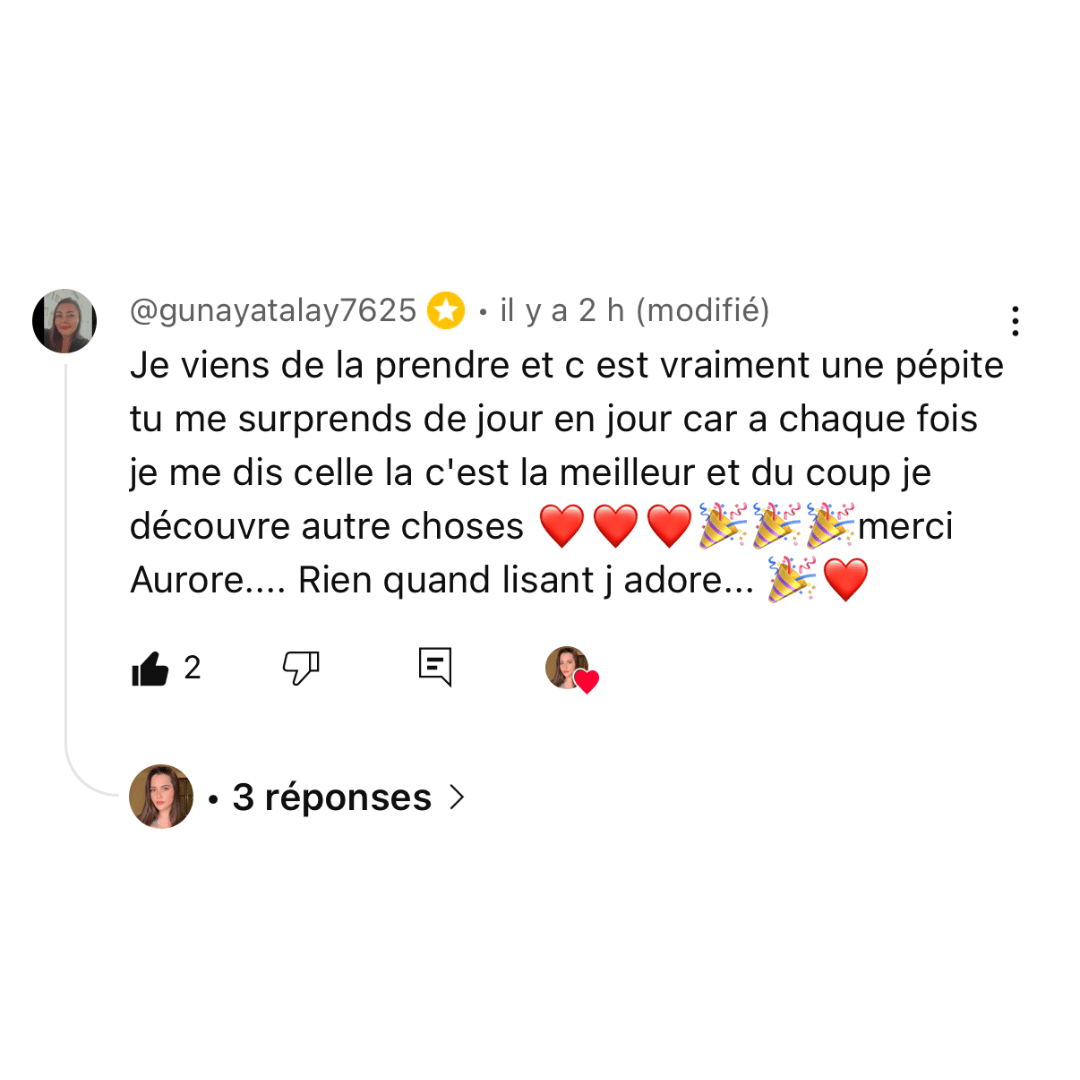Reply to the comment using the reply icon

[435, 667]
